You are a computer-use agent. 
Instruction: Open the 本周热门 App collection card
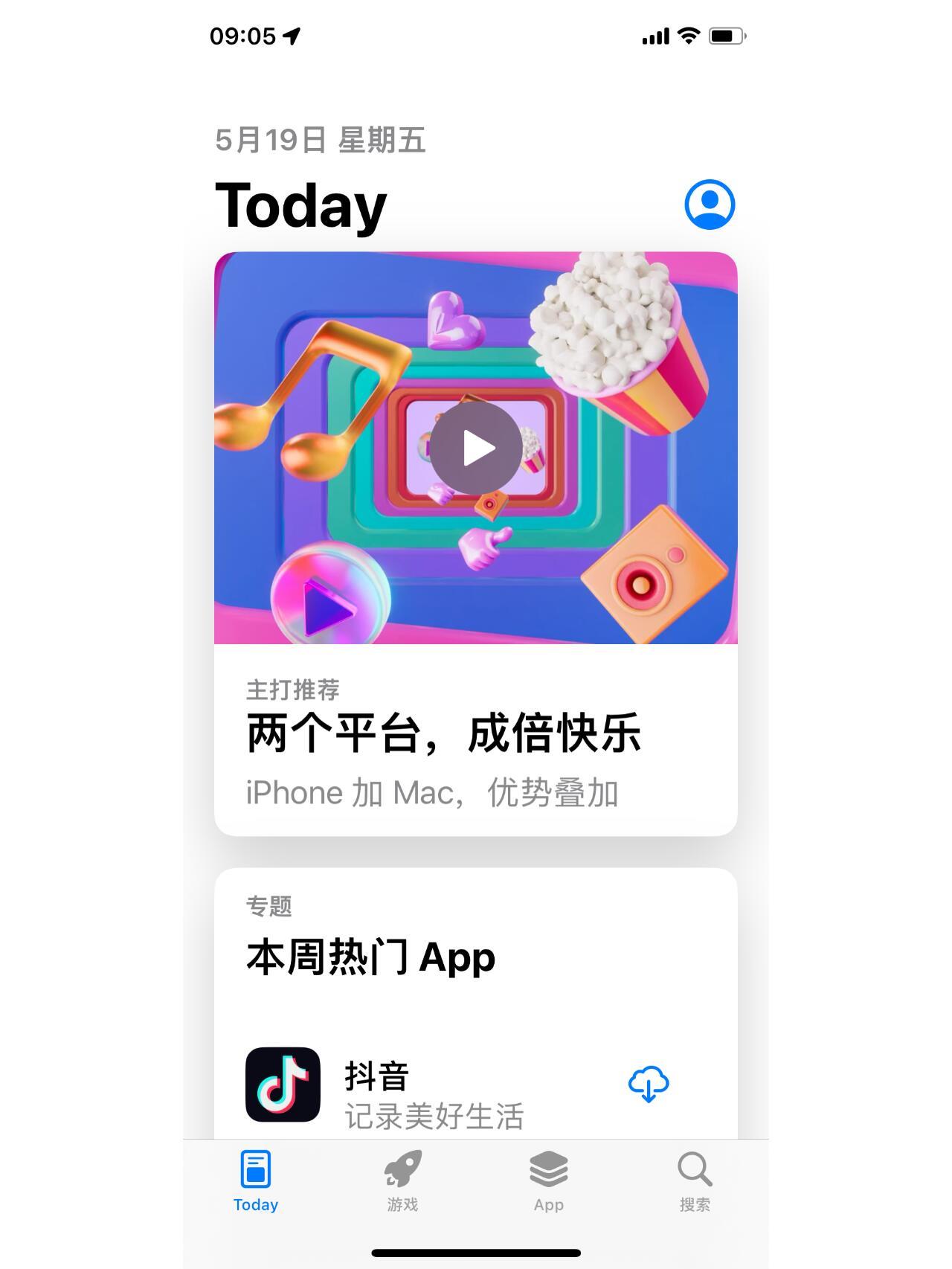[x=370, y=957]
